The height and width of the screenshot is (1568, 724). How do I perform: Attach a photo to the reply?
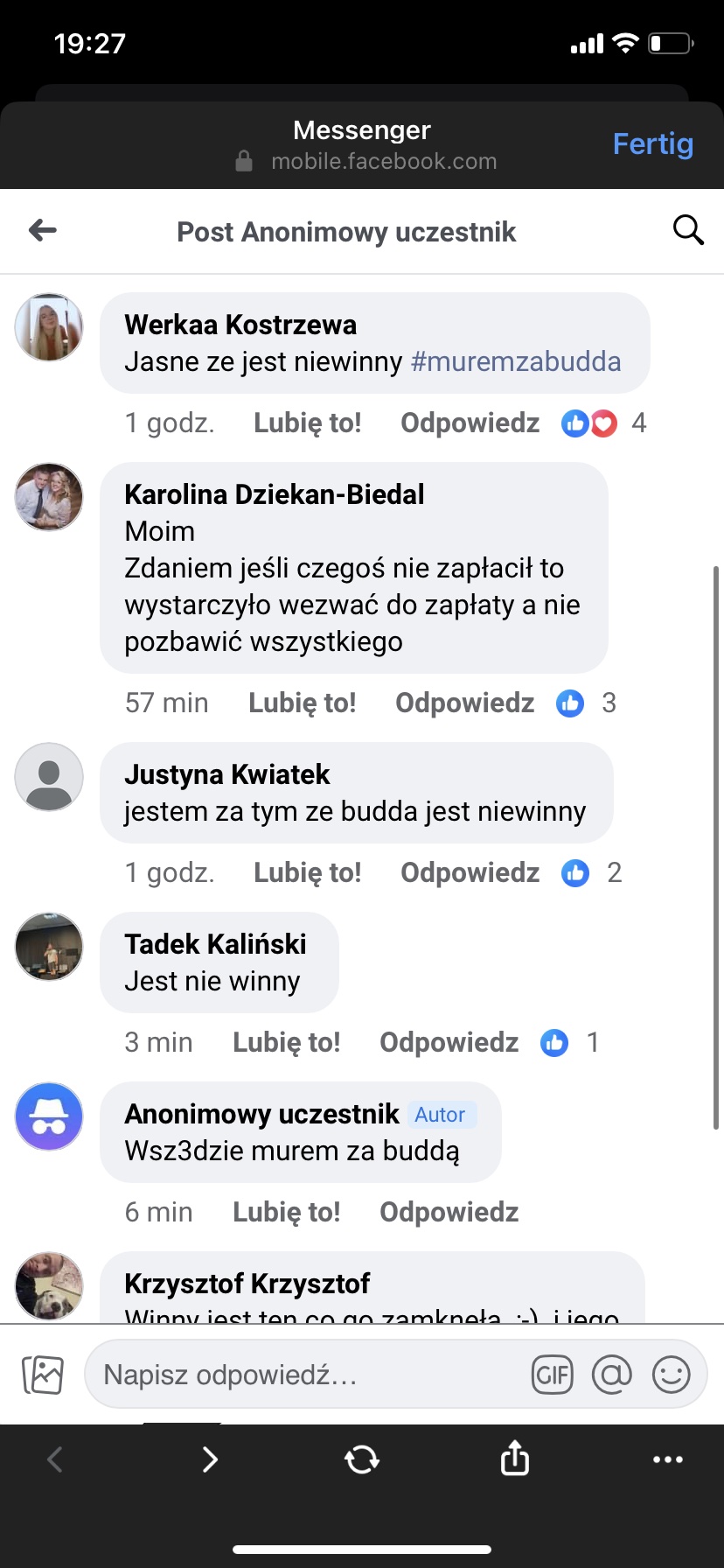click(x=43, y=1375)
